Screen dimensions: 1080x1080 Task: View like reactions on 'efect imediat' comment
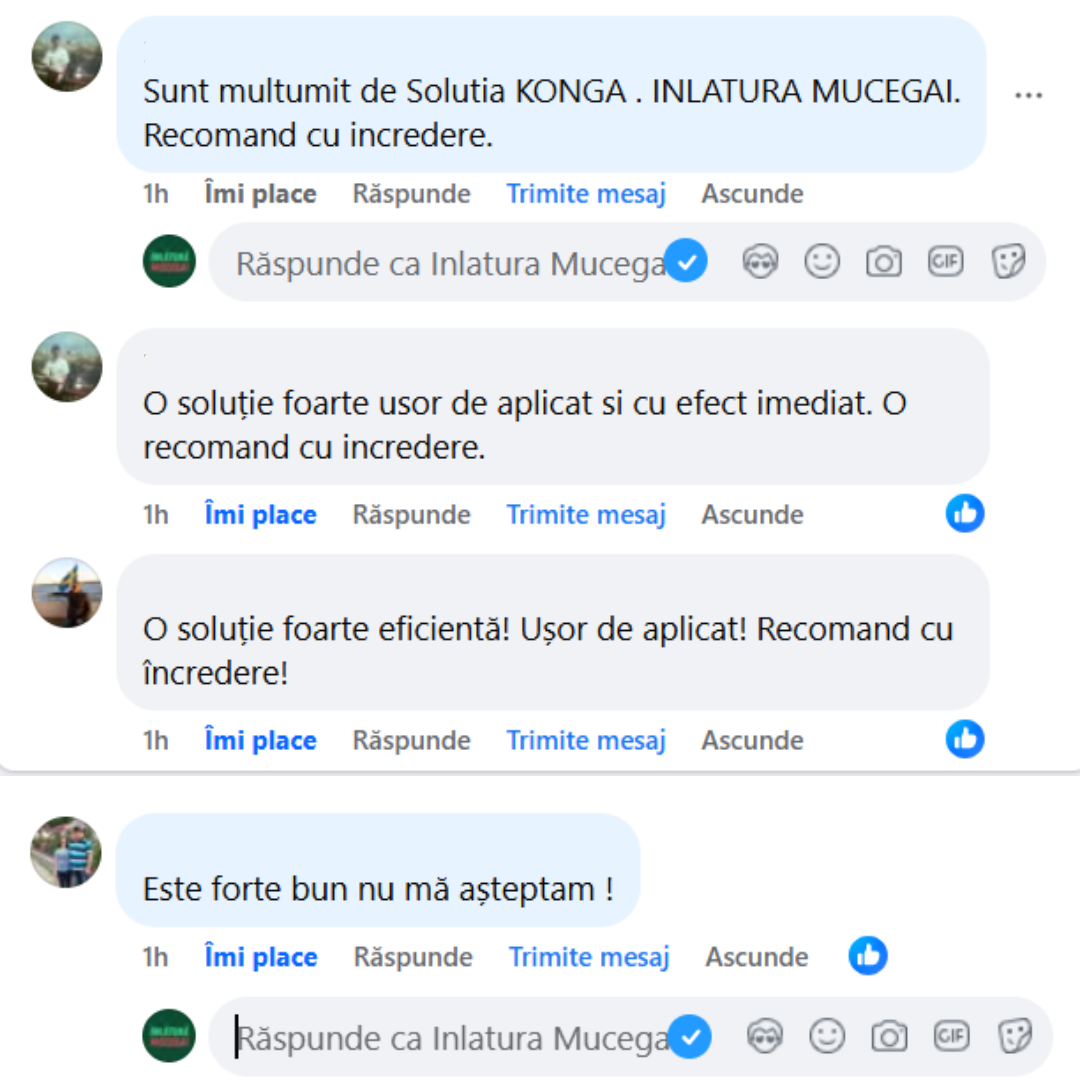pos(965,514)
